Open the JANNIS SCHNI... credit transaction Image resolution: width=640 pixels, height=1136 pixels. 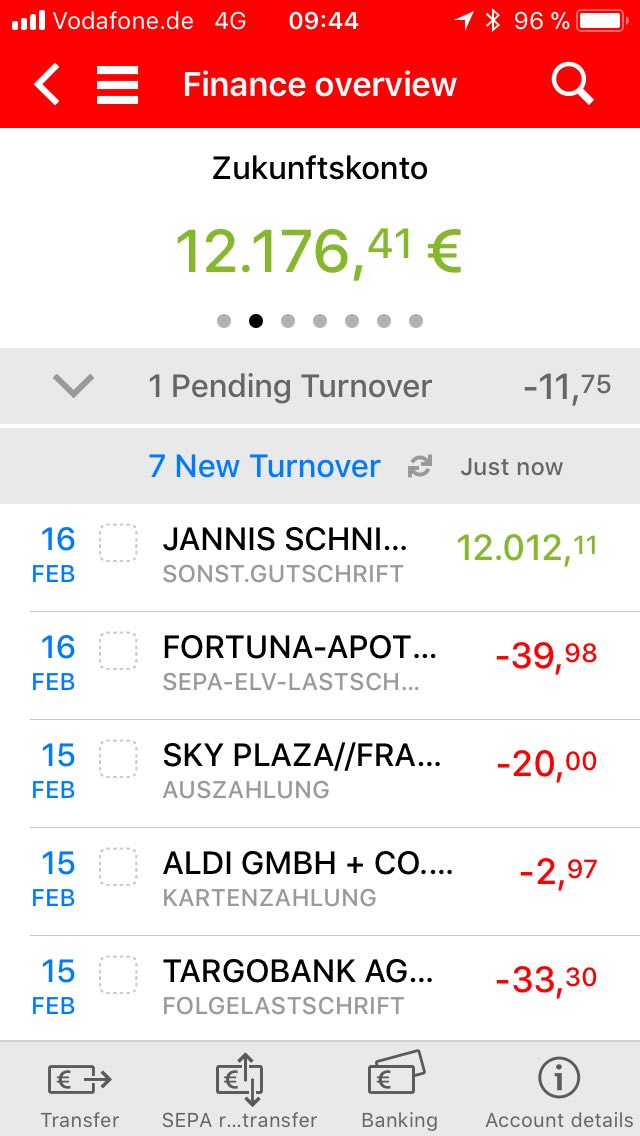point(285,556)
